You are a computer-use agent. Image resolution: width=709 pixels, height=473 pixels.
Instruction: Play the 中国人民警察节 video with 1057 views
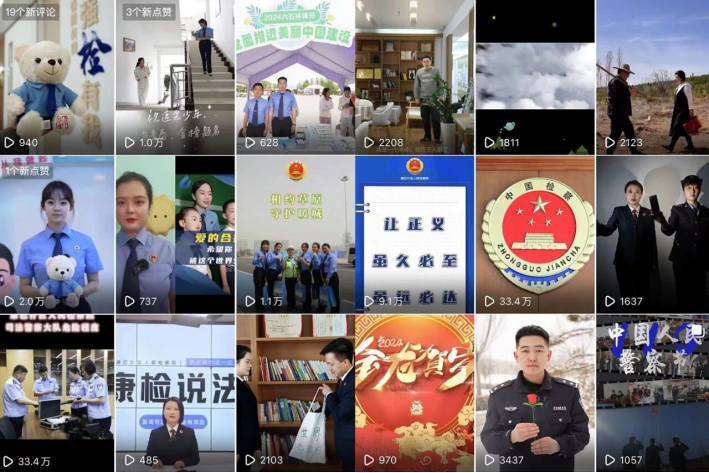[652, 394]
